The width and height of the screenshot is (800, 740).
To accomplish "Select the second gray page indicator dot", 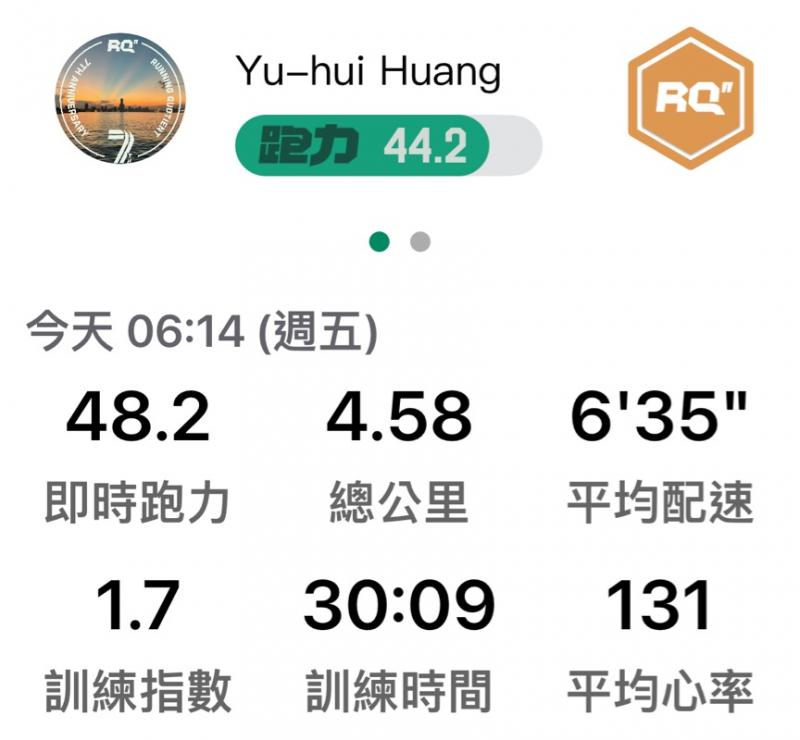I will (x=420, y=241).
